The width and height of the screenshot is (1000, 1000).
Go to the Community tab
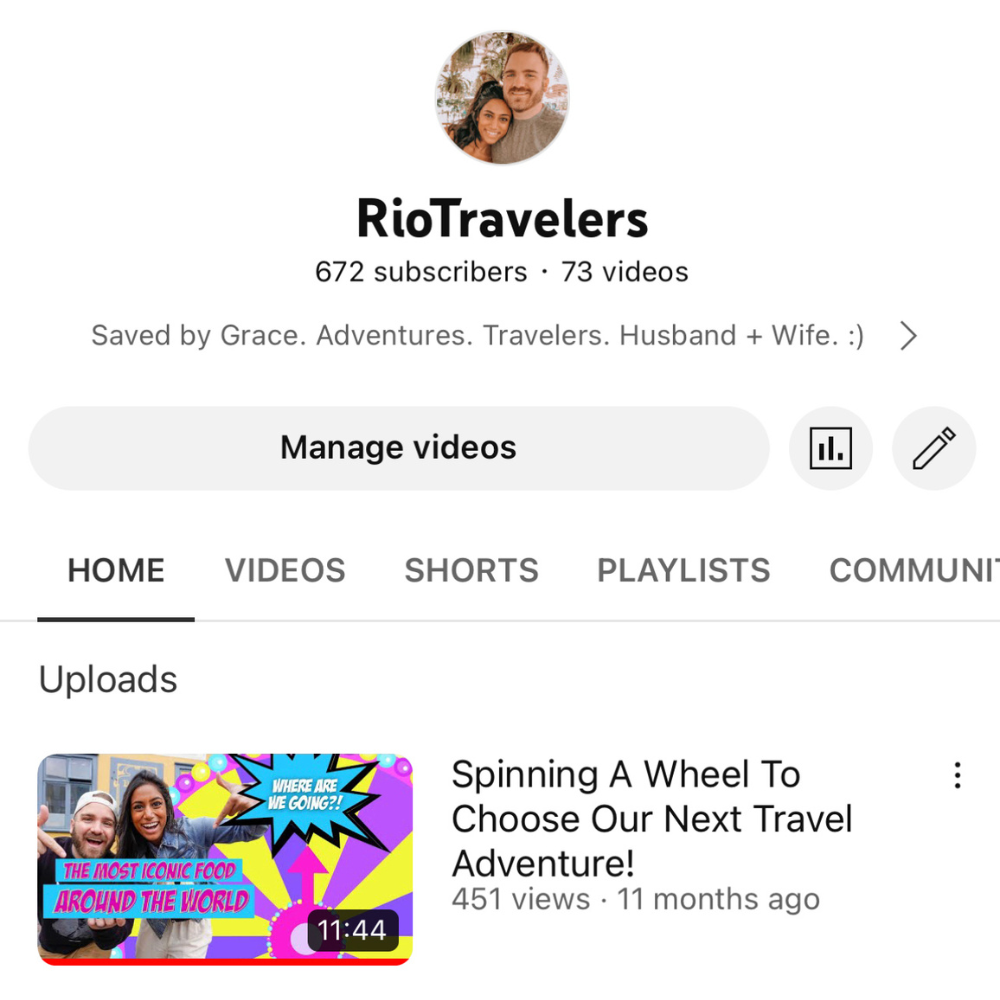point(912,570)
